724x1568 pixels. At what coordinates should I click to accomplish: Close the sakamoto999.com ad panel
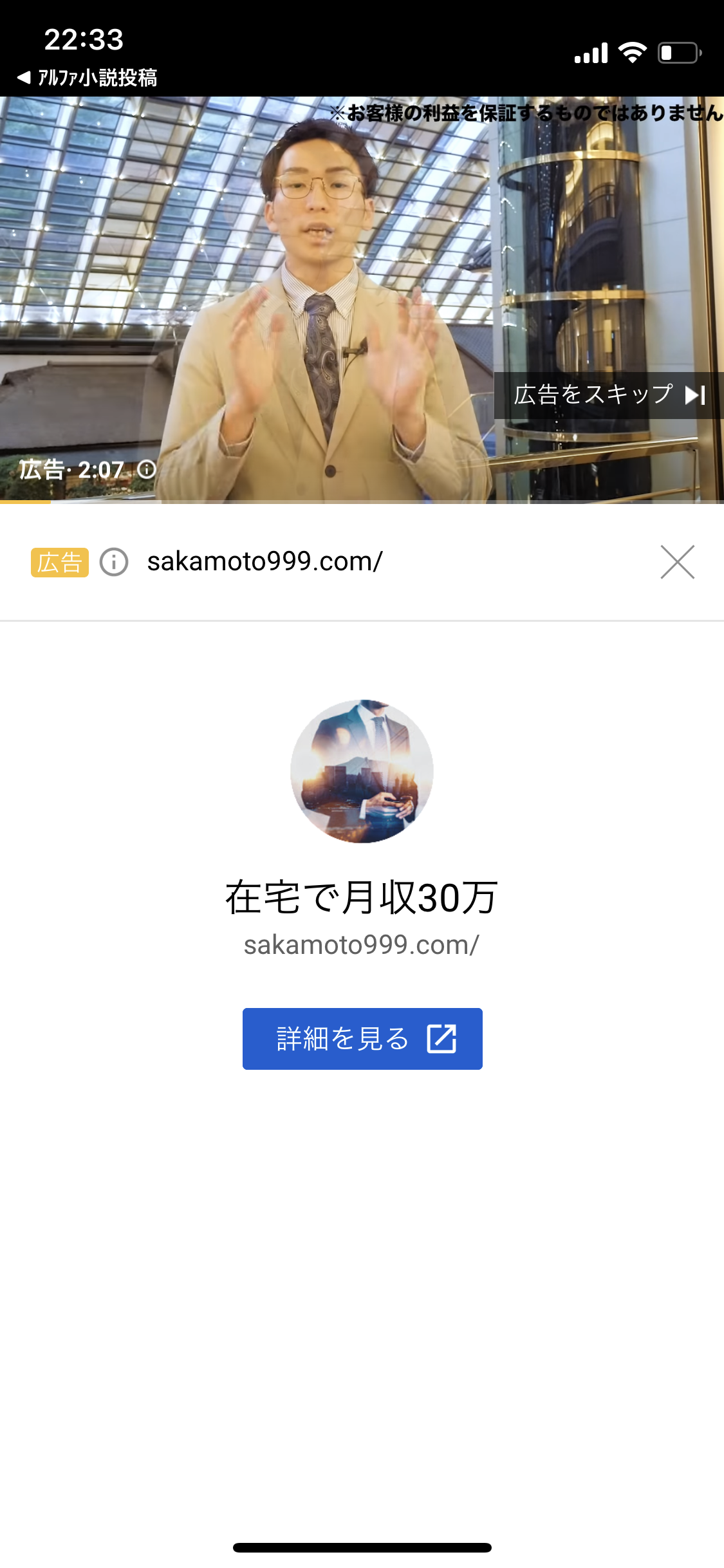pos(677,562)
